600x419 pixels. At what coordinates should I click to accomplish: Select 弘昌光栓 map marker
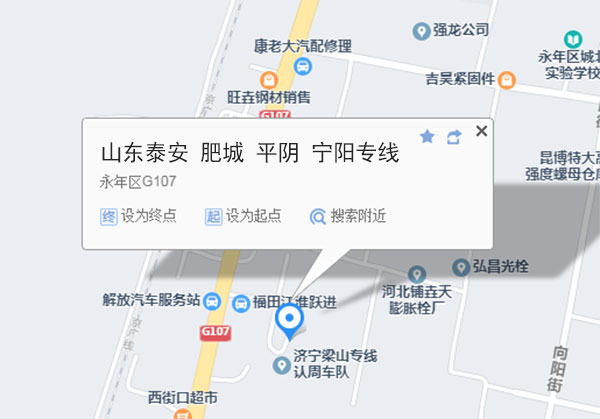[461, 267]
